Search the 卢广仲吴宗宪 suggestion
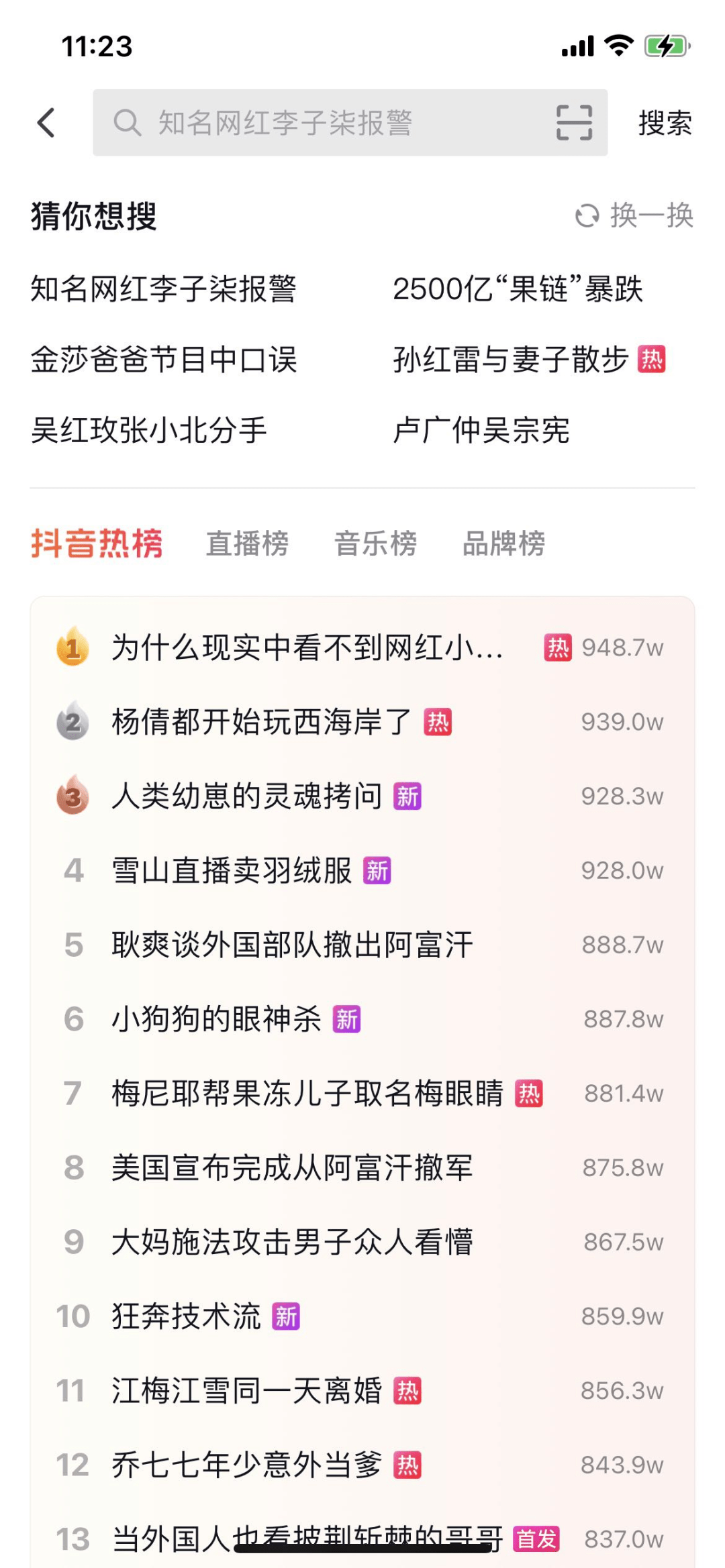 pyautogui.click(x=481, y=430)
